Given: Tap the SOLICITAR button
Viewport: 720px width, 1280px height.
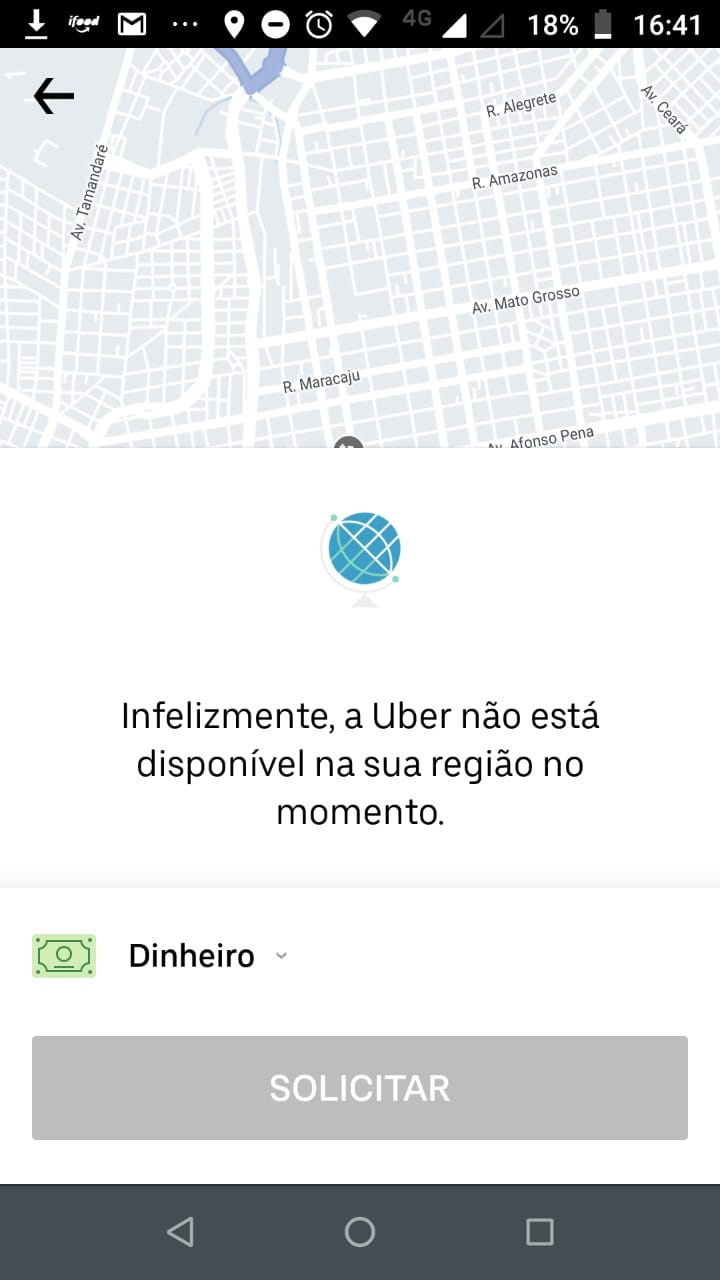Looking at the screenshot, I should click(360, 1088).
